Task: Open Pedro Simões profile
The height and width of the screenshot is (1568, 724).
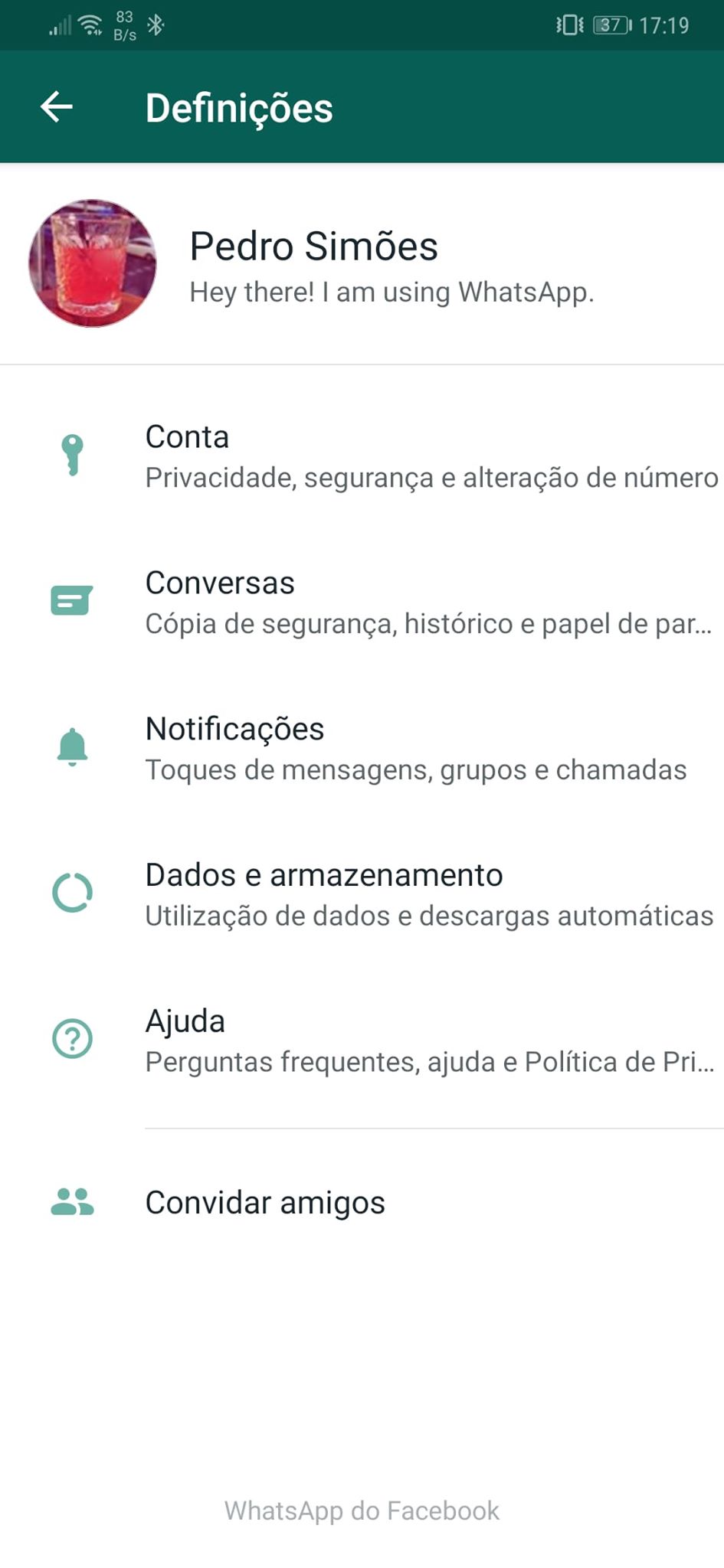Action: (313, 264)
